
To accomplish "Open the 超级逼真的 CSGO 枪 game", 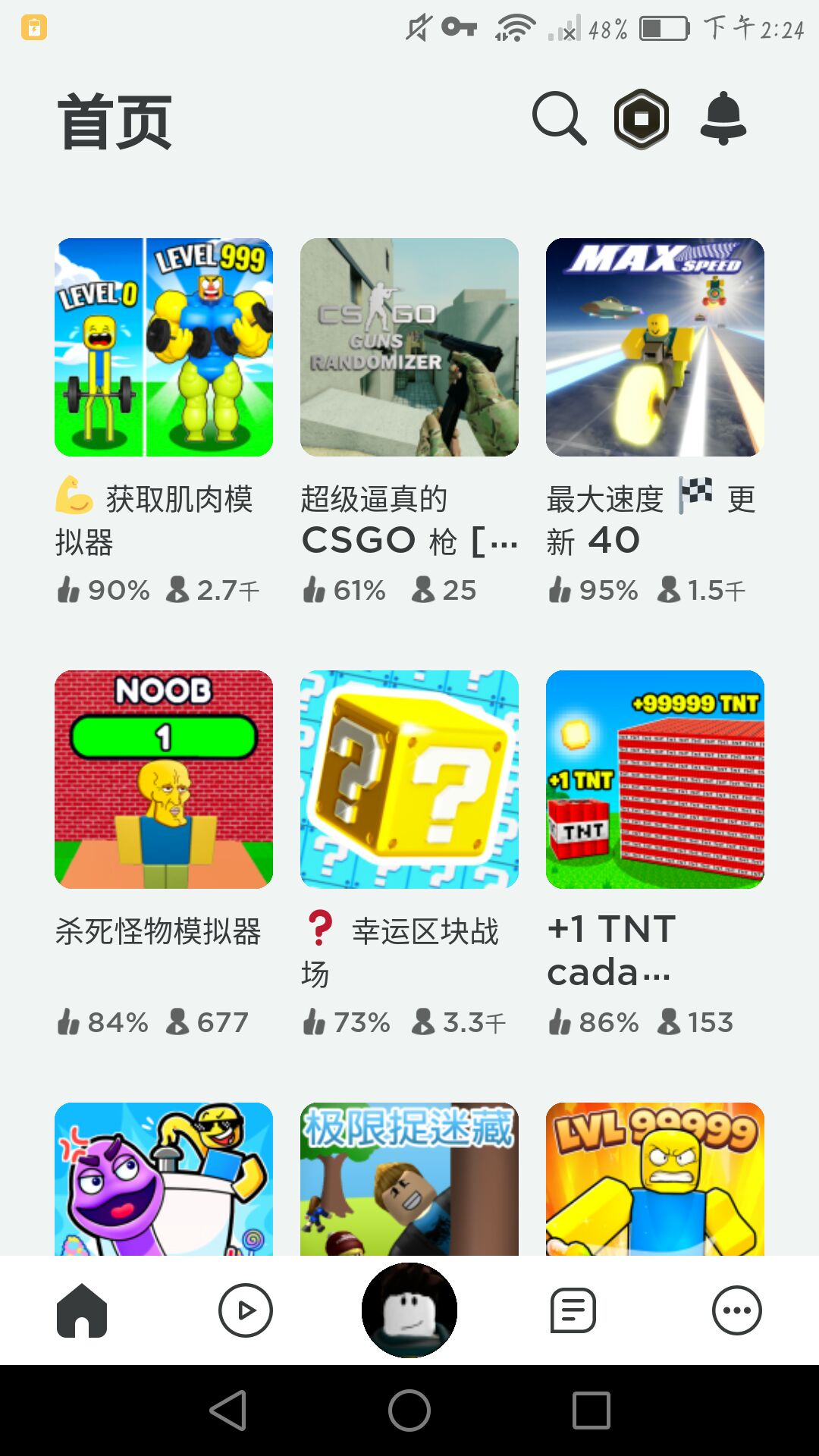I will 409,347.
